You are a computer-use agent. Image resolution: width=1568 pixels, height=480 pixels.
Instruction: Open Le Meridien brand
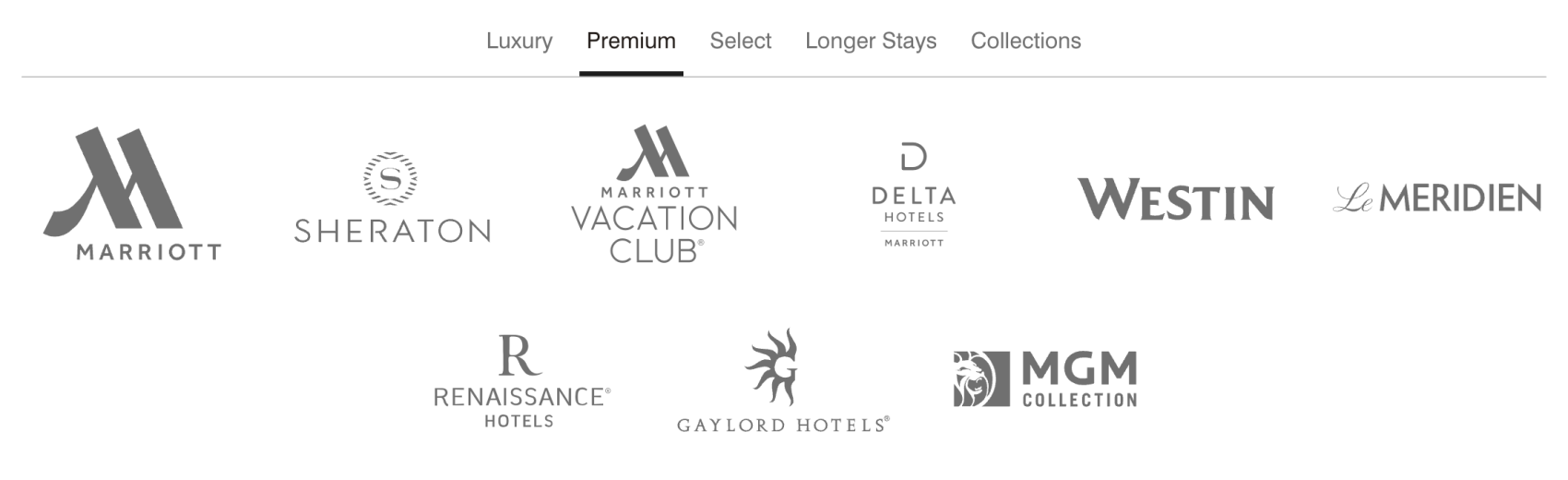coord(1437,198)
